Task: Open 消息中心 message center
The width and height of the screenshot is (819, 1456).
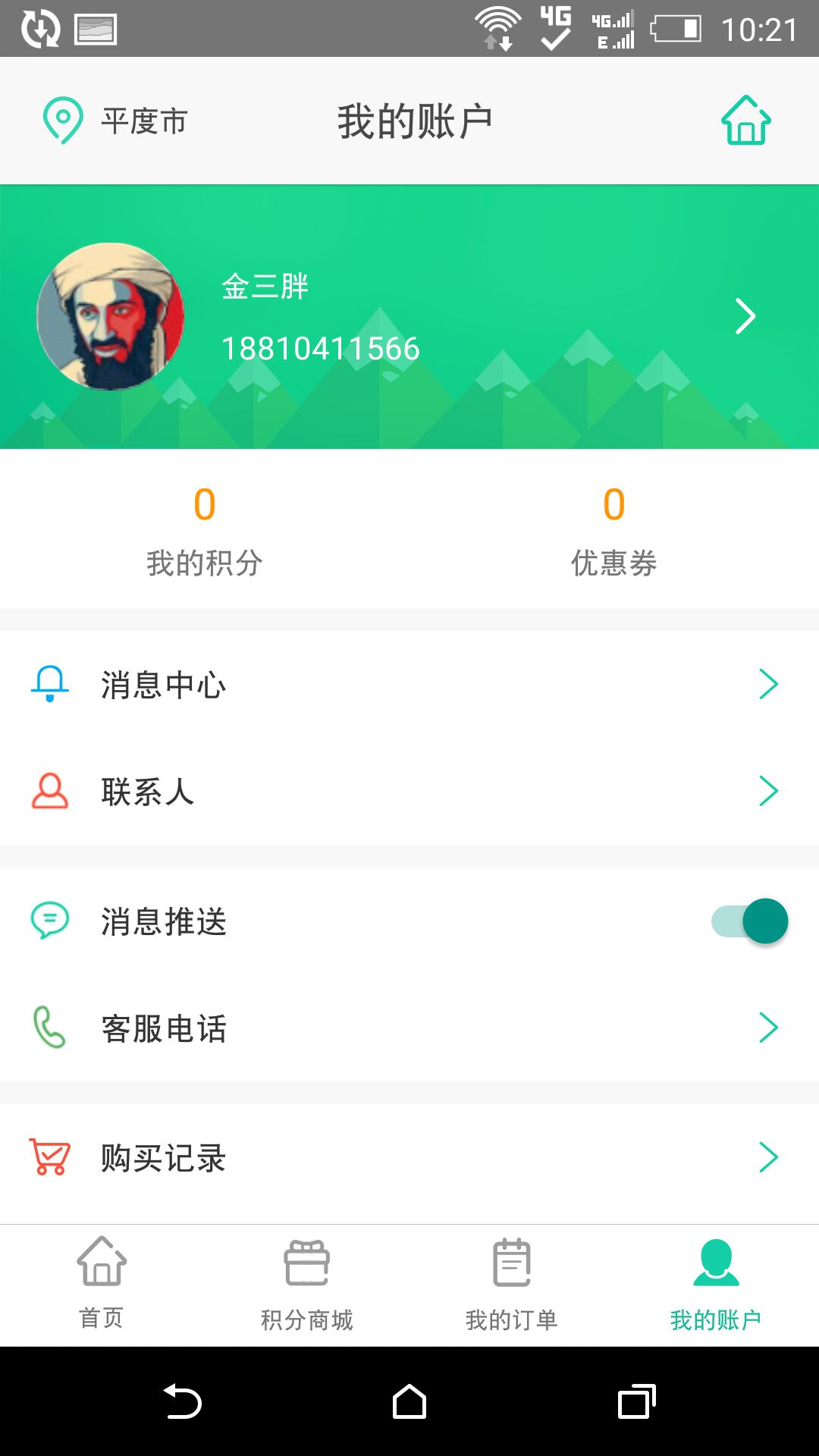Action: click(x=409, y=685)
